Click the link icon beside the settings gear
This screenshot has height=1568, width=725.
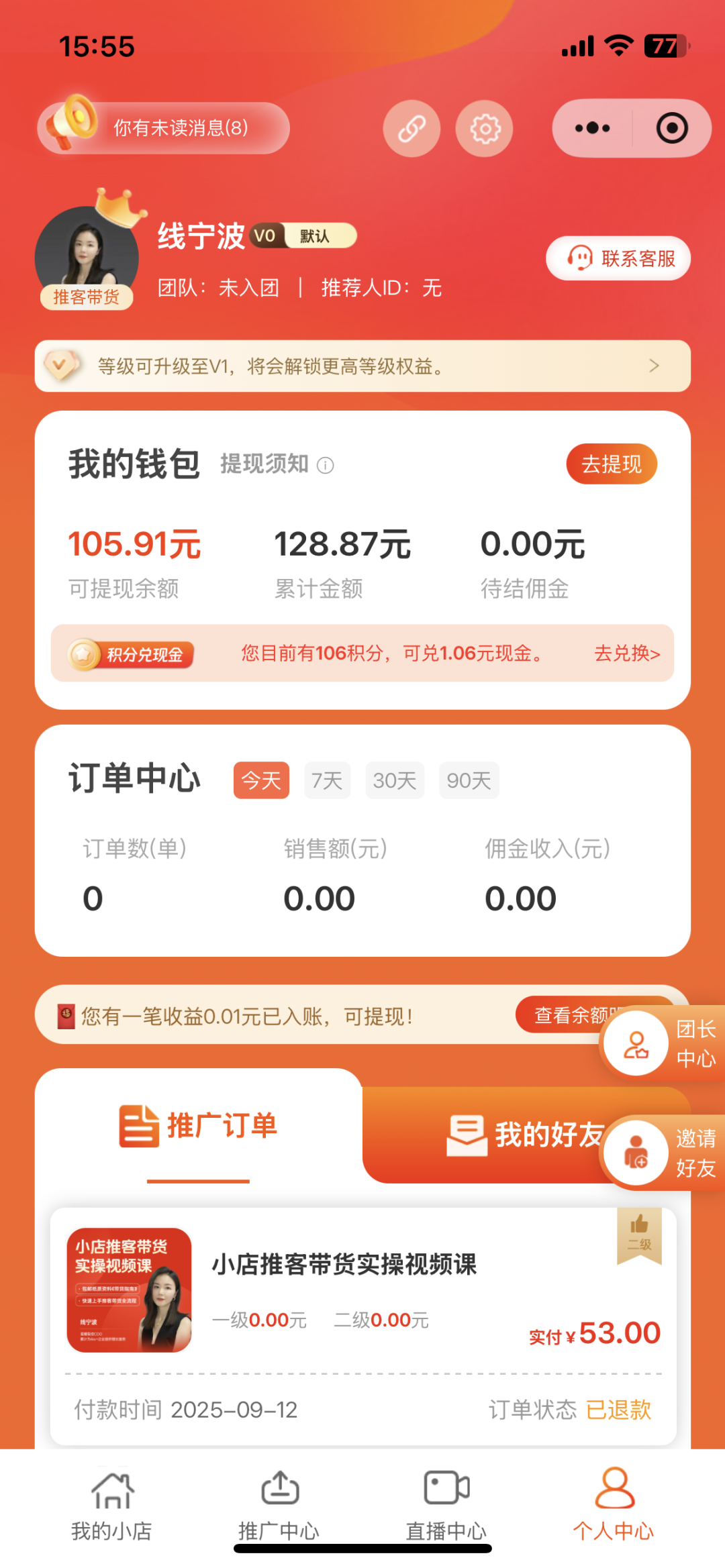(412, 128)
